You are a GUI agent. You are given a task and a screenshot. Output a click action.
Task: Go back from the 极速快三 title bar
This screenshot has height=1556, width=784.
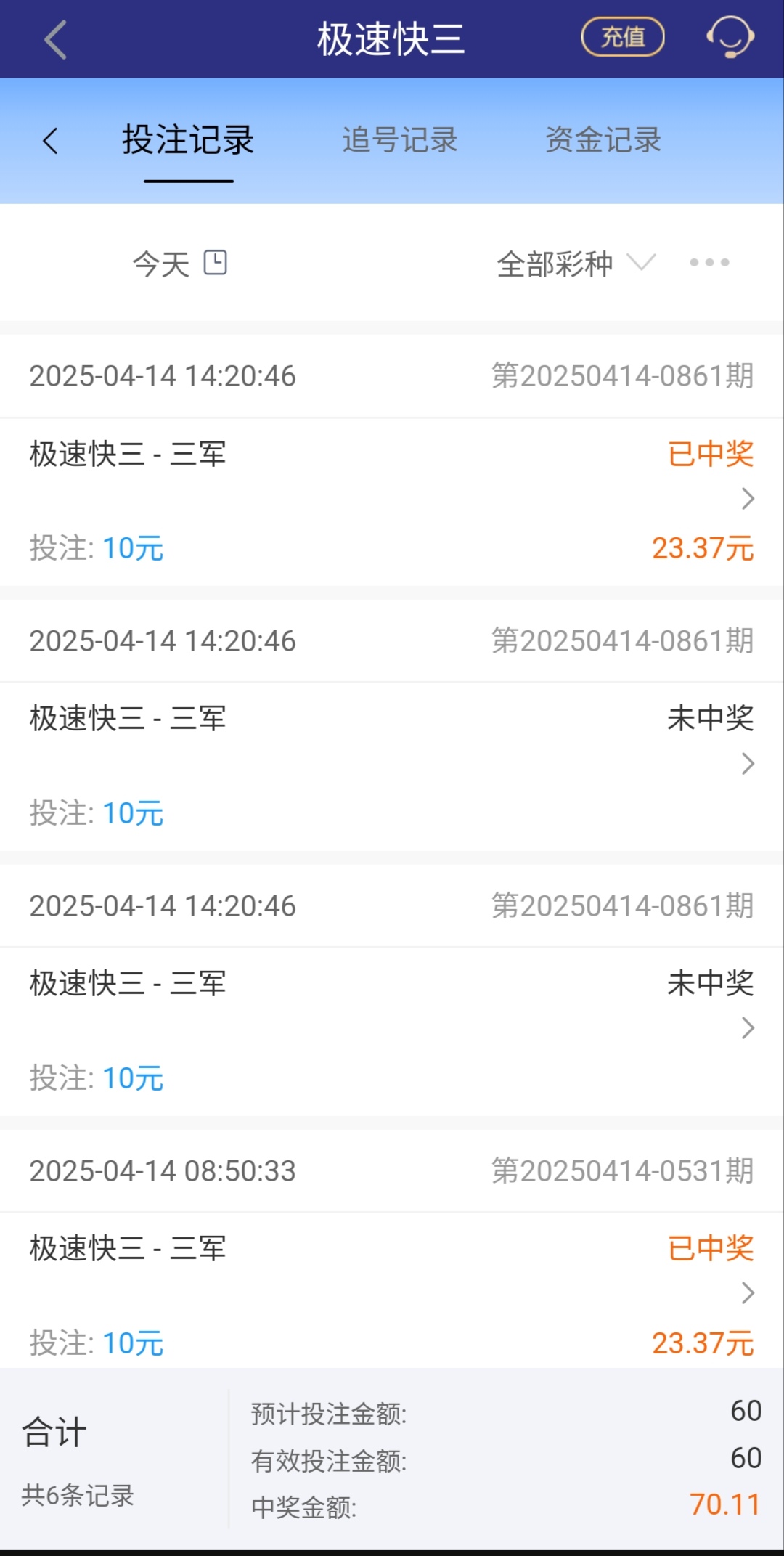click(55, 39)
